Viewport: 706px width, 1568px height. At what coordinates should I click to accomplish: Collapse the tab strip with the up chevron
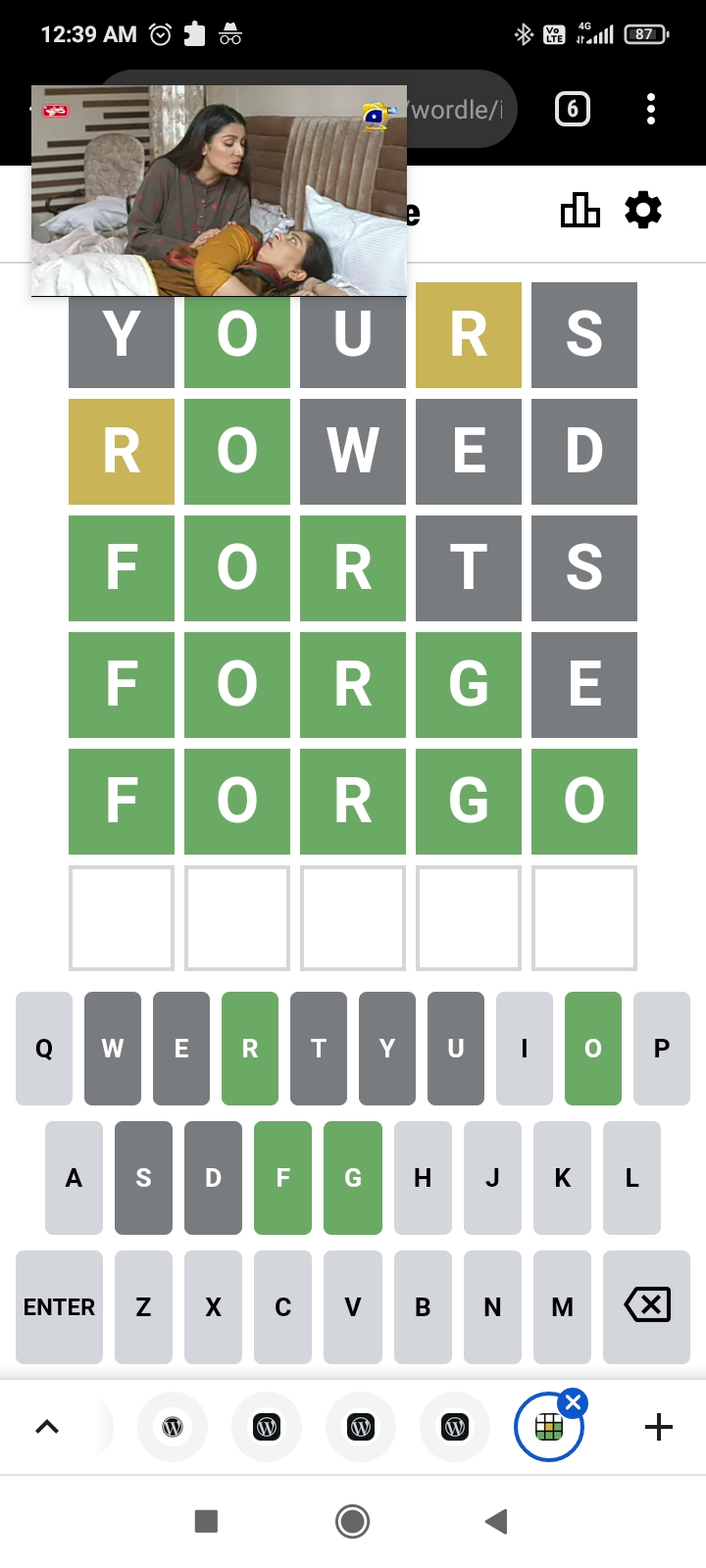[x=47, y=1427]
